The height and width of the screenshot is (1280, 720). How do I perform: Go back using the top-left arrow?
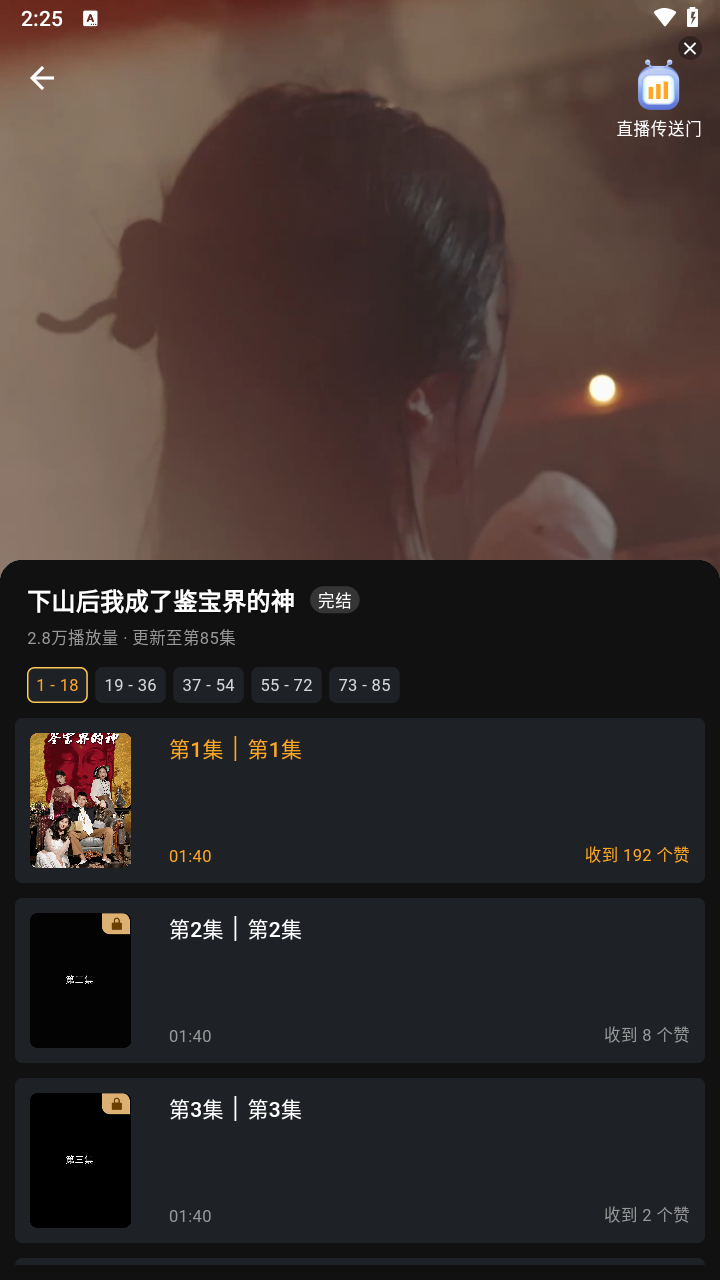coord(41,78)
